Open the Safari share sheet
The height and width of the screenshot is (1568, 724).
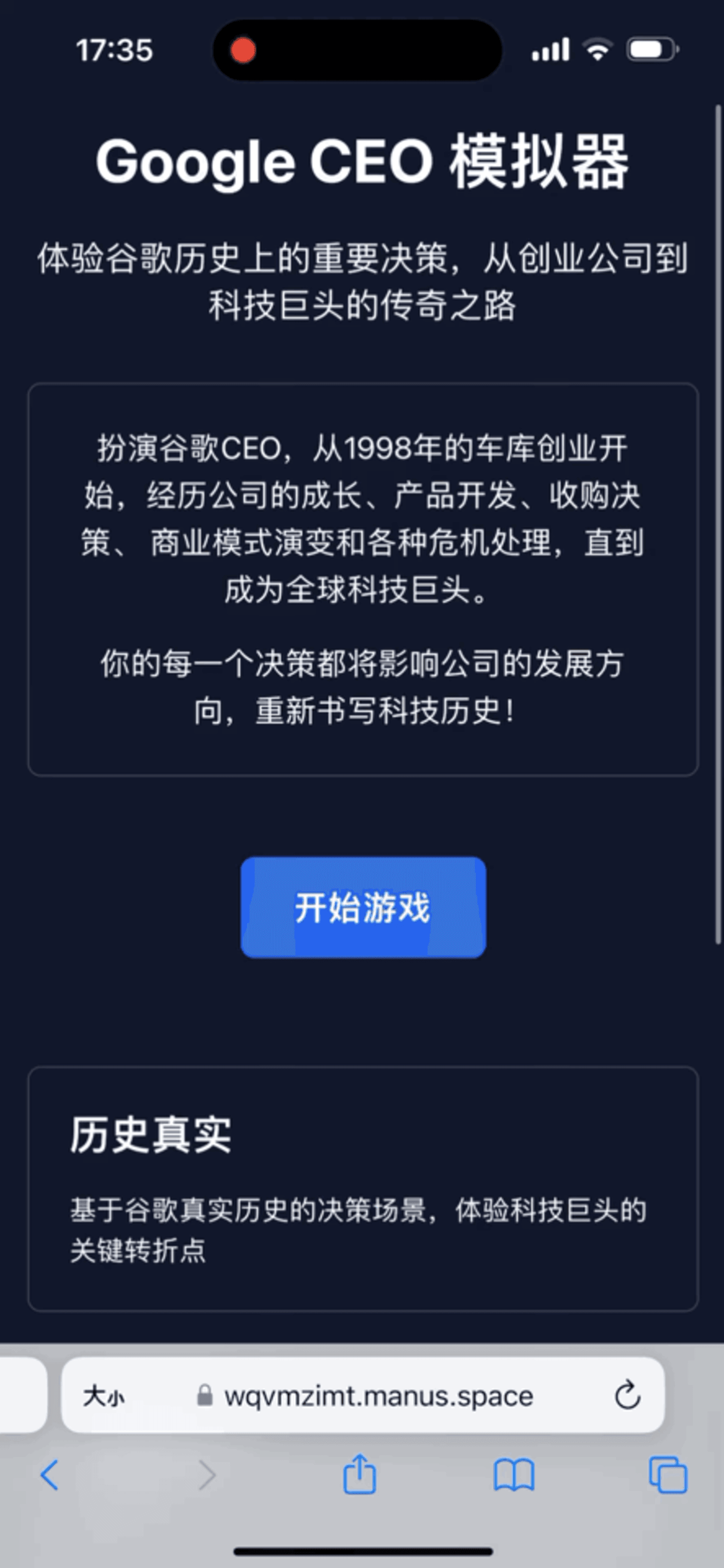[359, 1475]
